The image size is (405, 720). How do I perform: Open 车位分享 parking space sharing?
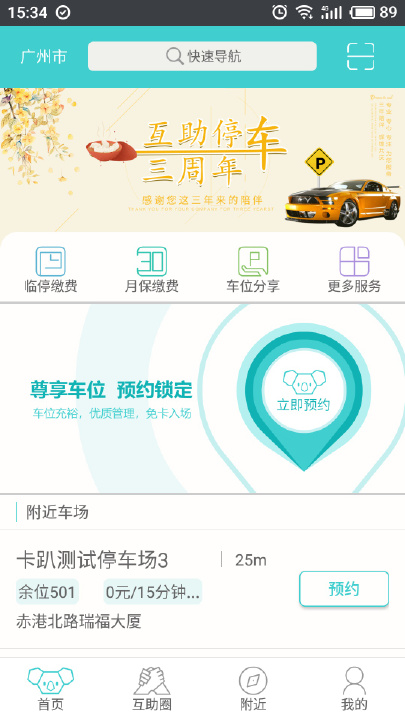point(253,270)
